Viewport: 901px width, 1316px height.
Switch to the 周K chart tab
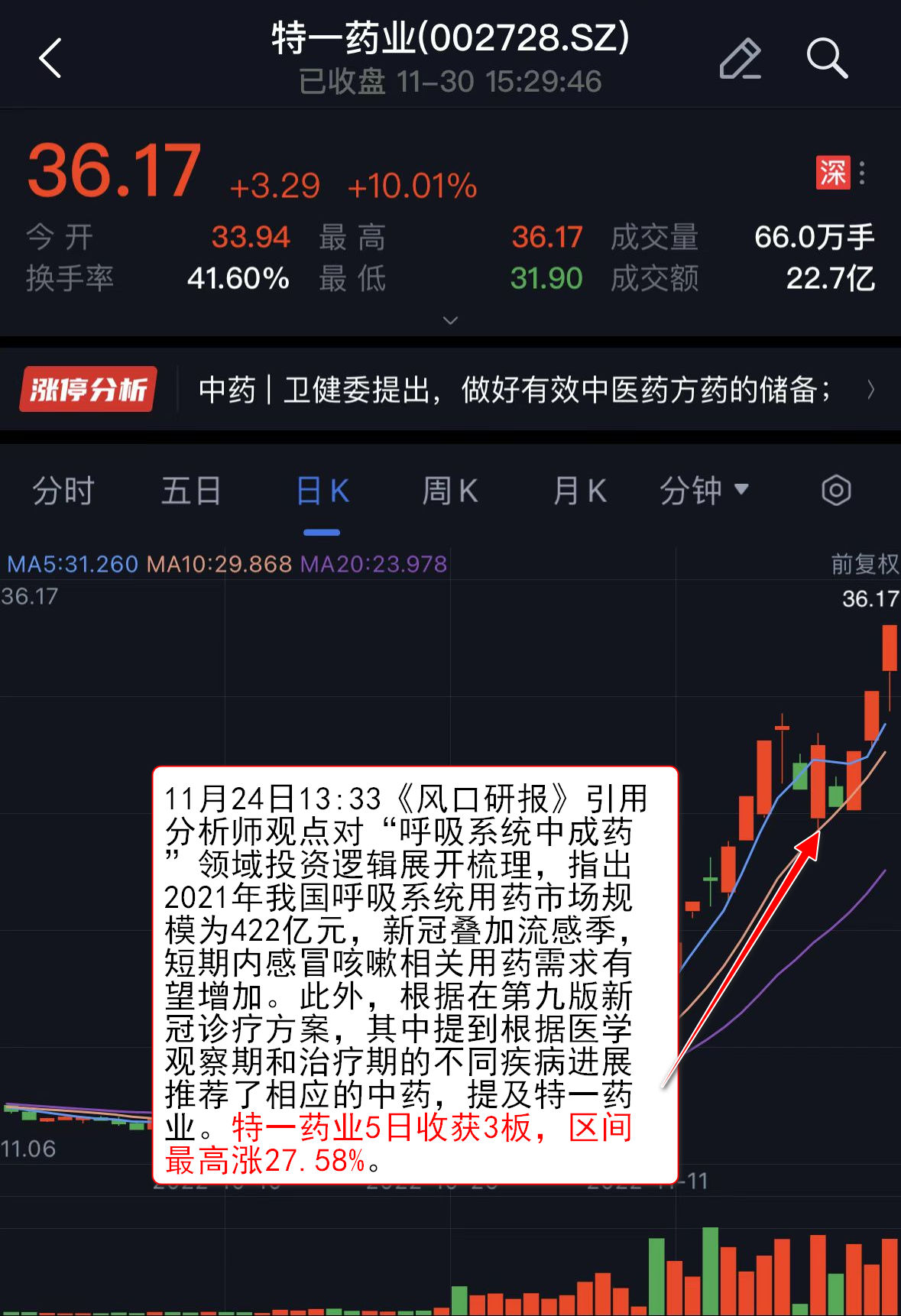coord(450,491)
